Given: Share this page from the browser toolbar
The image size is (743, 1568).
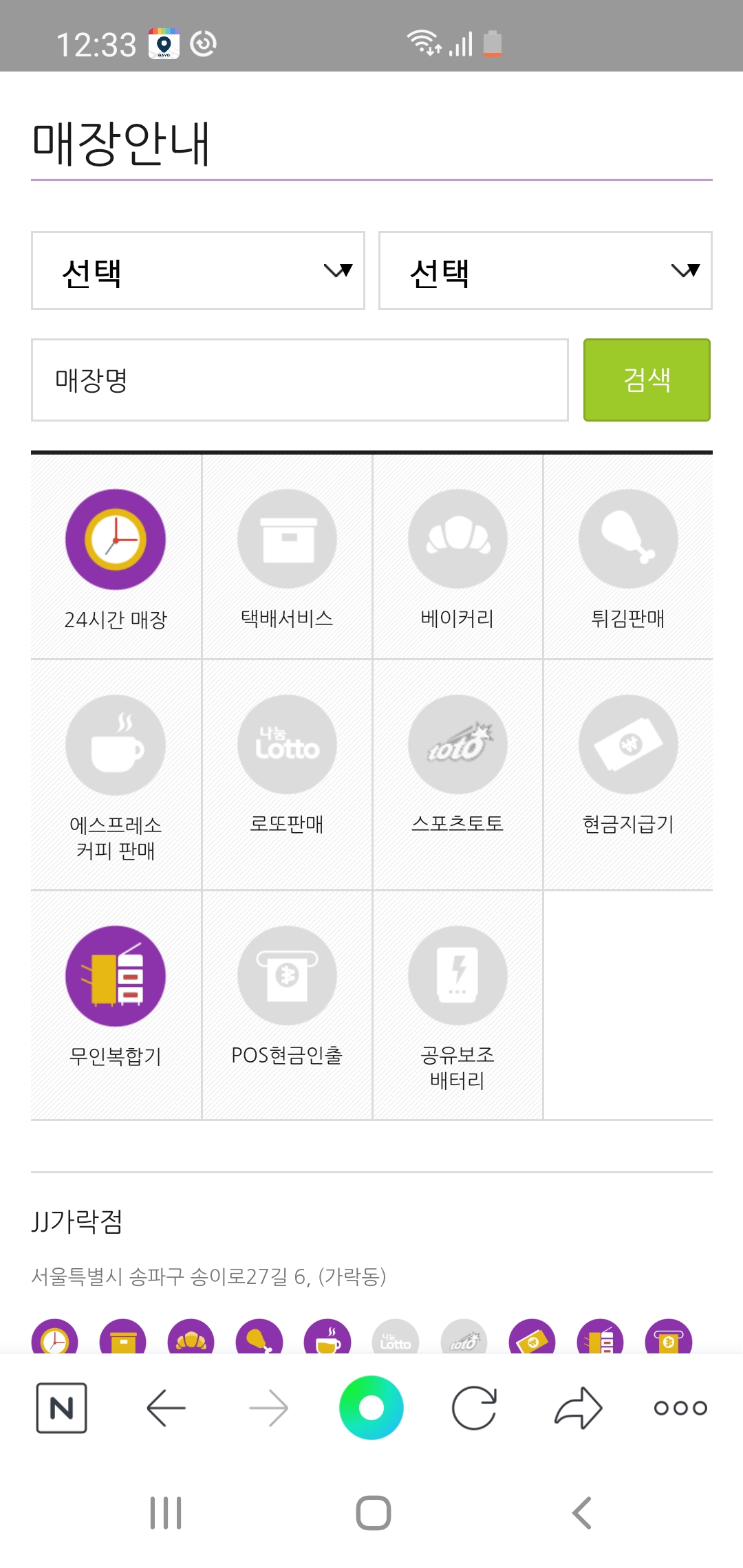Looking at the screenshot, I should (578, 1408).
